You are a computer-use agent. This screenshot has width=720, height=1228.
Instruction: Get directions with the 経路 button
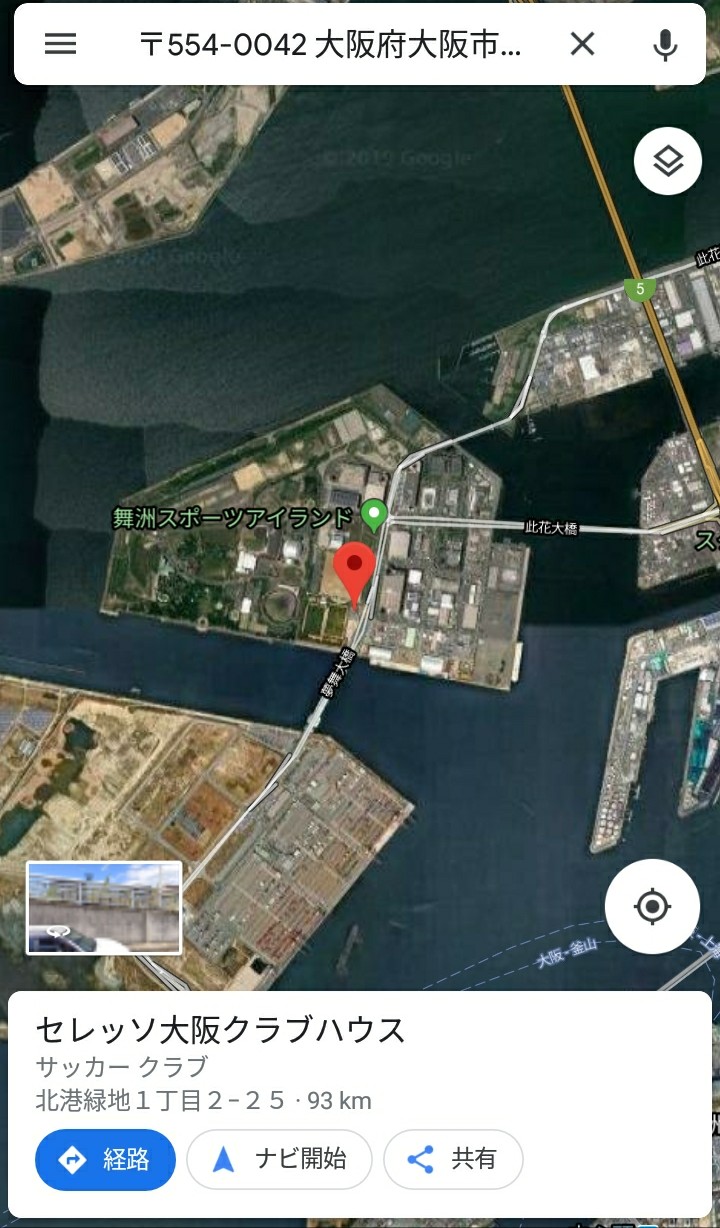pyautogui.click(x=105, y=1160)
